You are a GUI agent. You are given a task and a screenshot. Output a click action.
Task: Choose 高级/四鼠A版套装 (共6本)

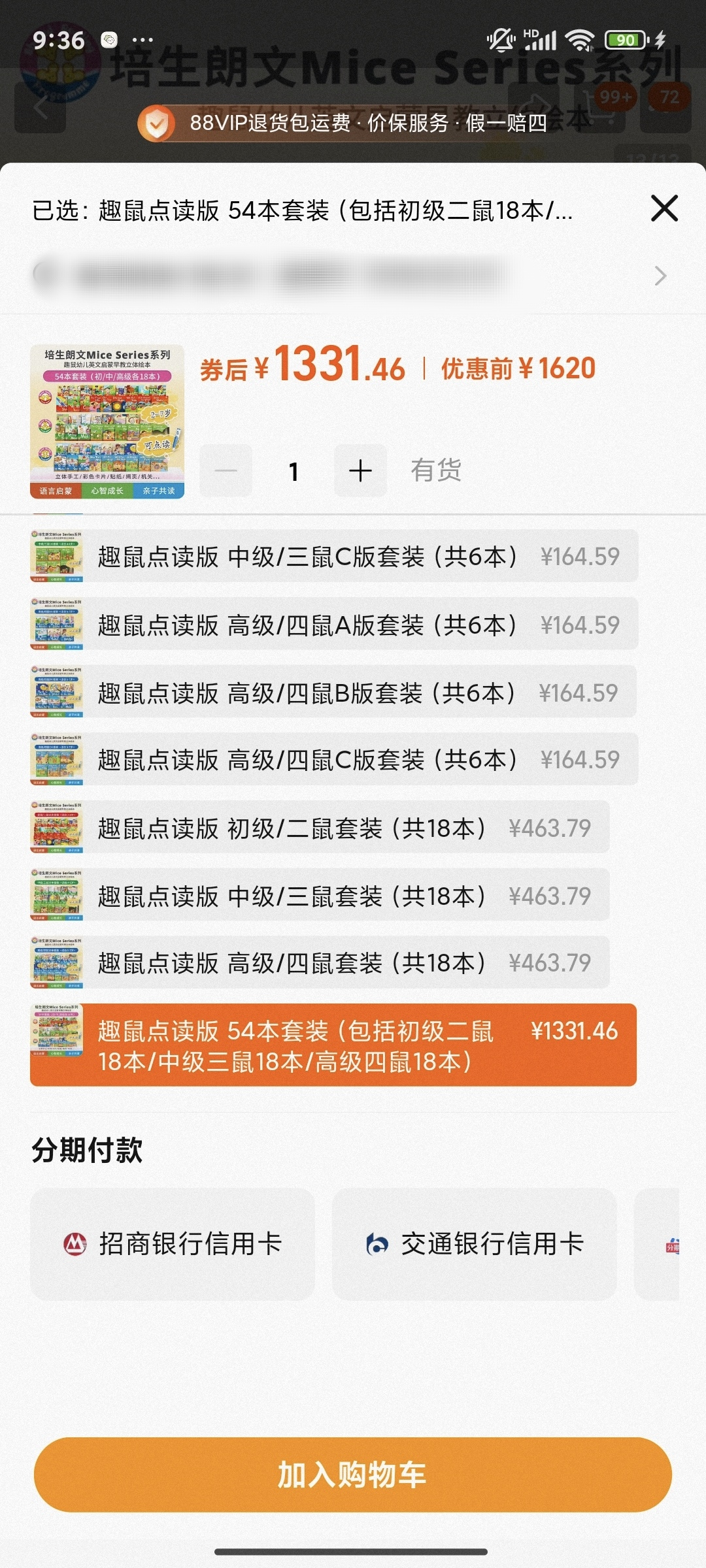coord(334,624)
